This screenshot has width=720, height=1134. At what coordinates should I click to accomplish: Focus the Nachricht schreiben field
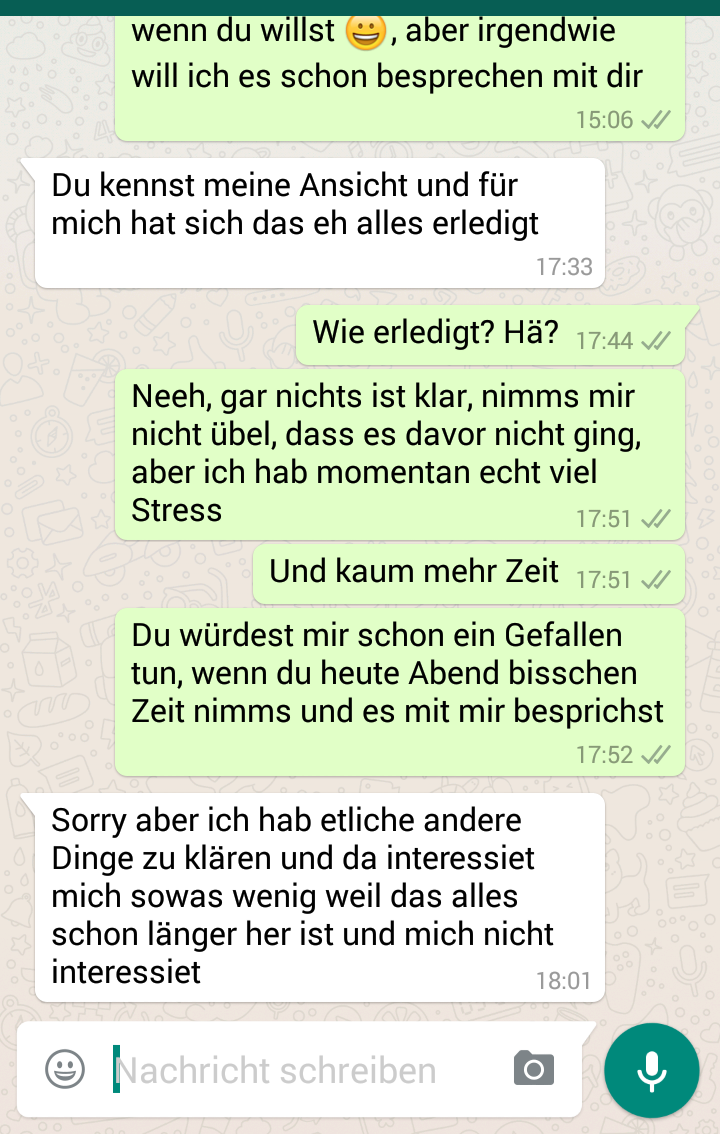(300, 1070)
